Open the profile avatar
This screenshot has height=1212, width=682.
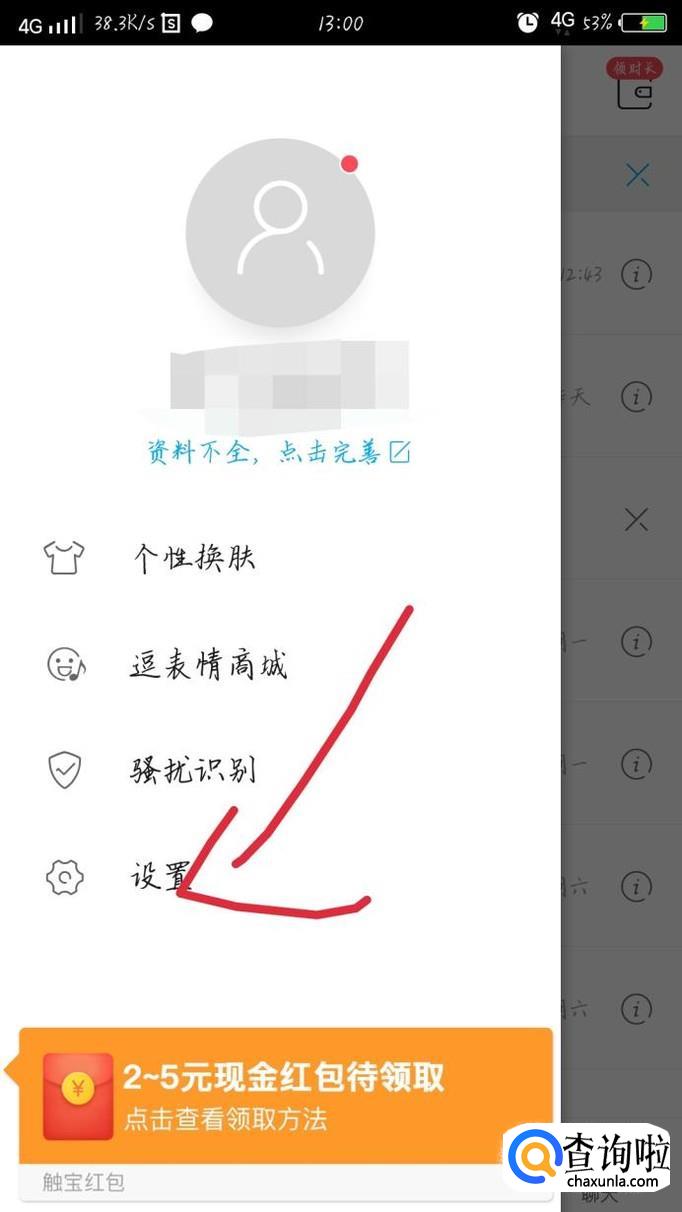point(280,233)
